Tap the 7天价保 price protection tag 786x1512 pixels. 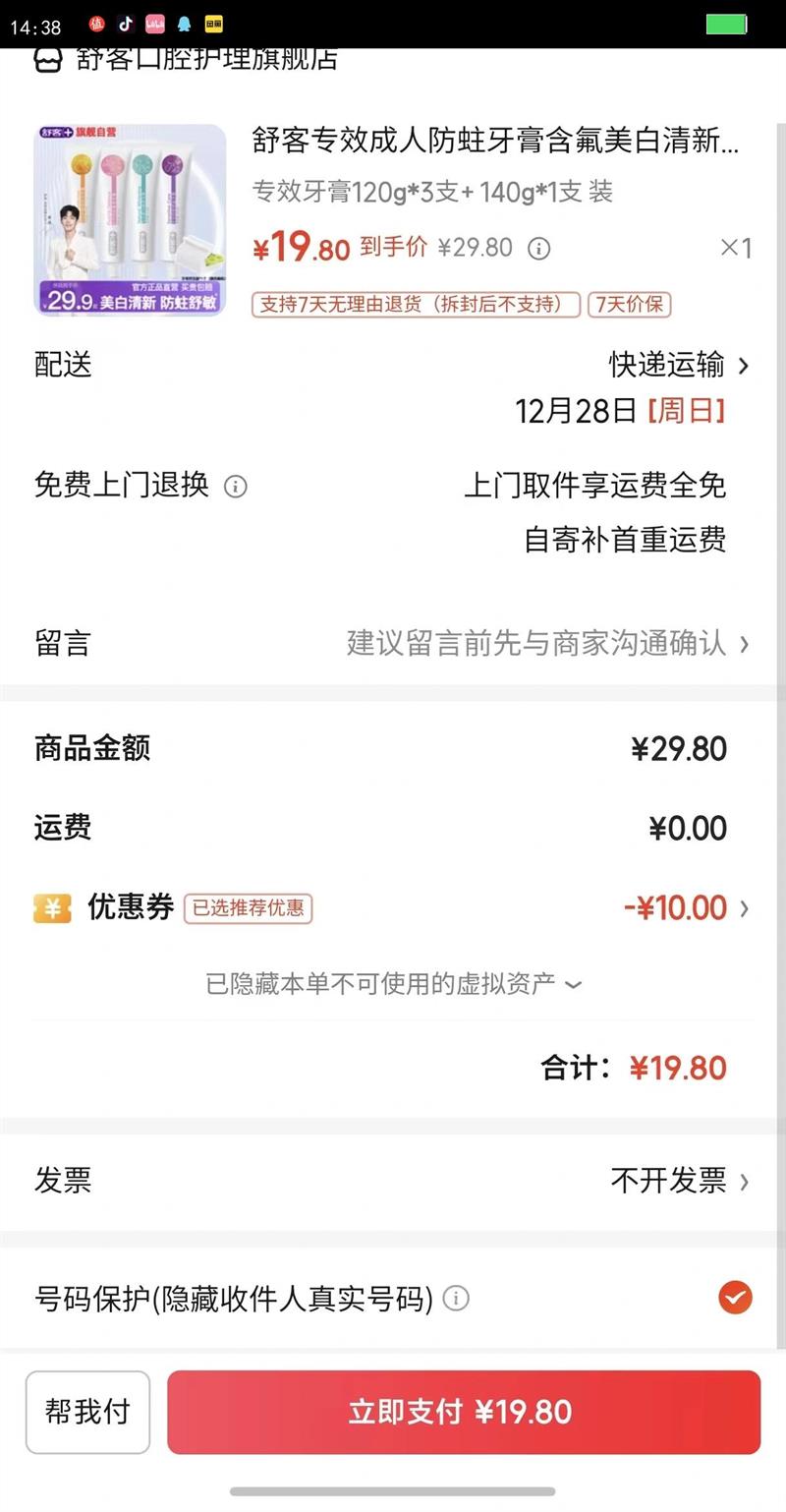(x=630, y=306)
